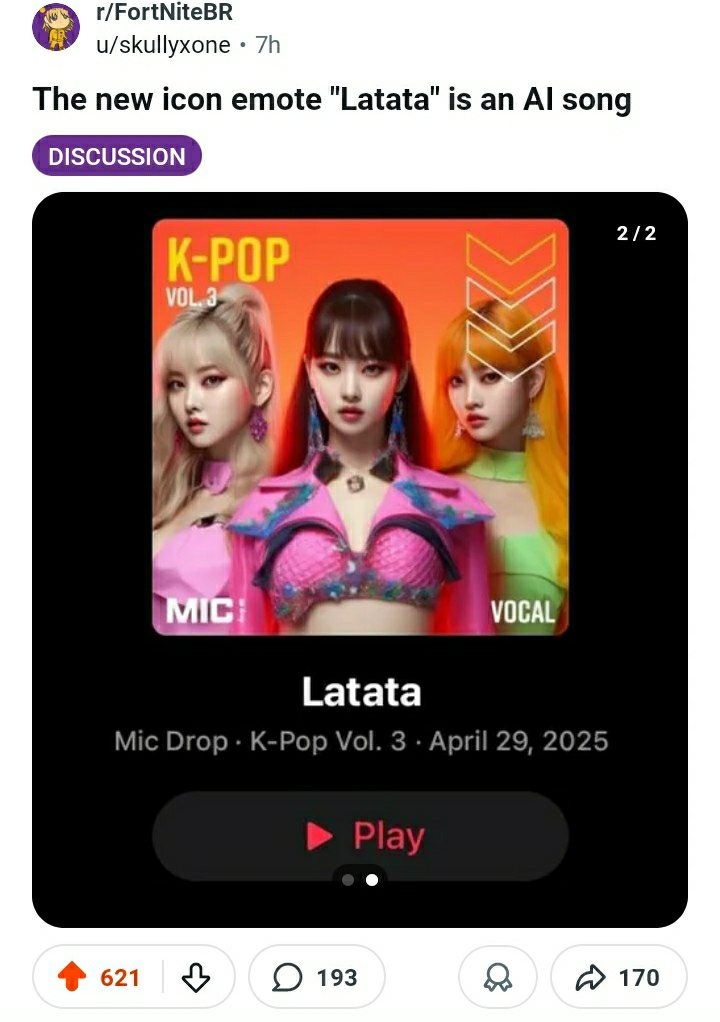
Task: Open the r/FortNiteBR community avatar
Action: pos(56,28)
